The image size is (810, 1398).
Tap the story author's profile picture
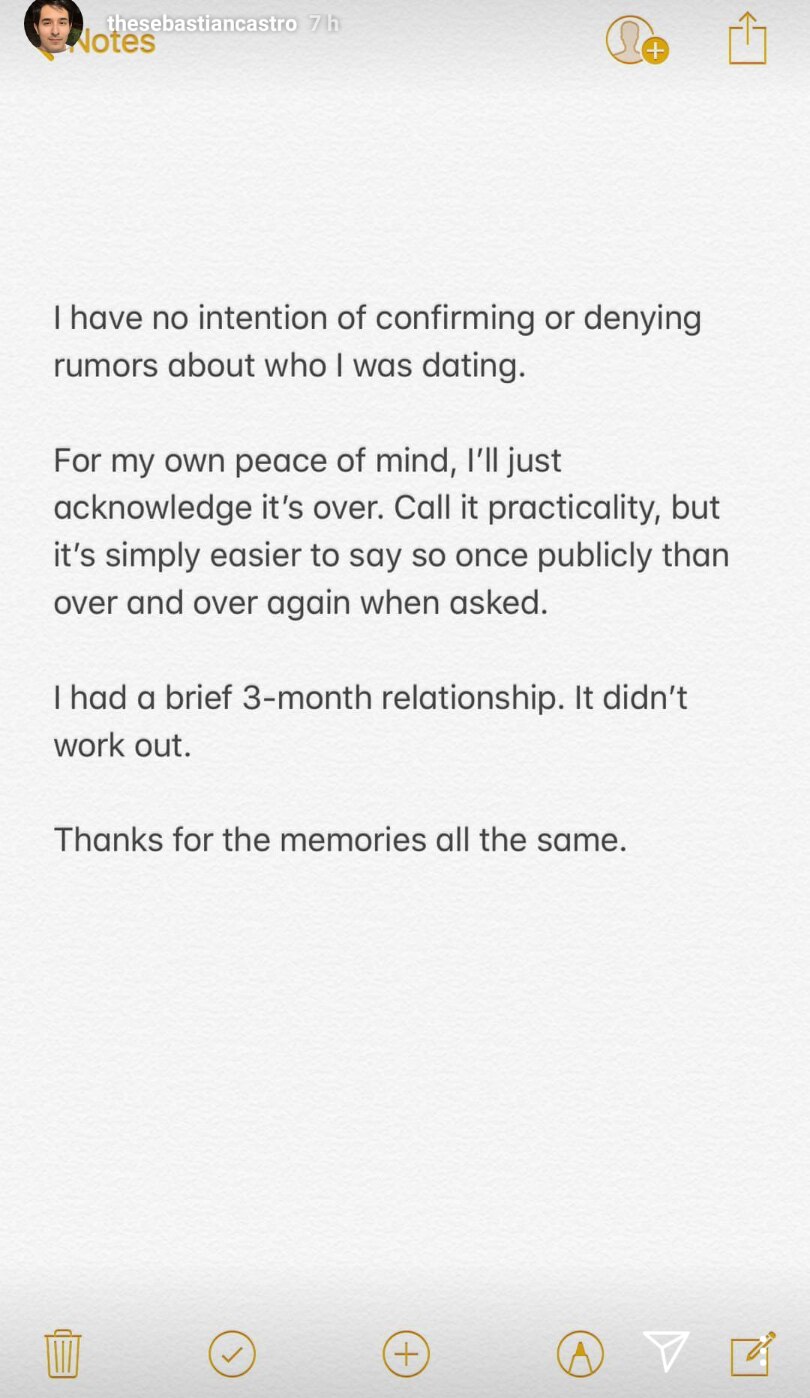click(53, 24)
